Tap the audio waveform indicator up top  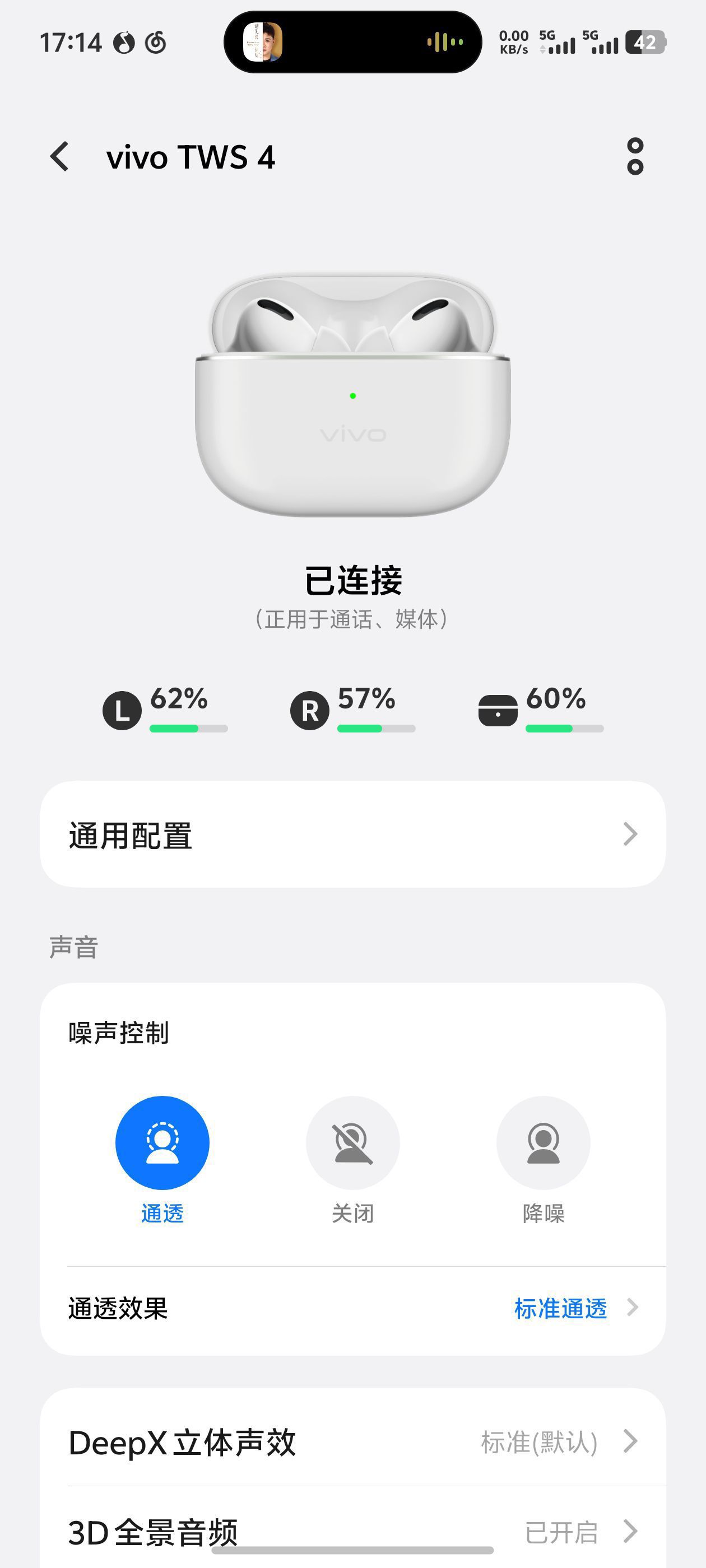click(444, 43)
